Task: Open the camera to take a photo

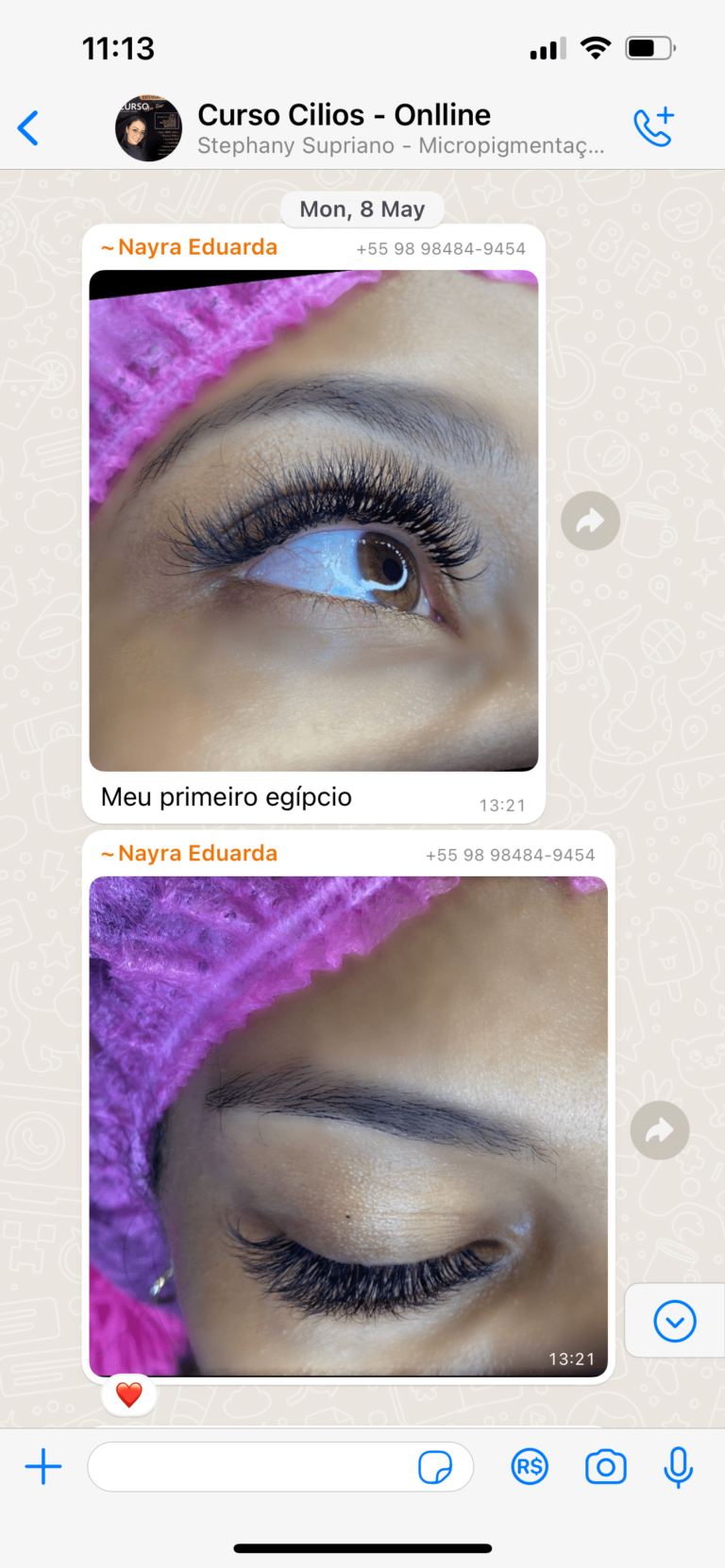Action: [605, 1467]
